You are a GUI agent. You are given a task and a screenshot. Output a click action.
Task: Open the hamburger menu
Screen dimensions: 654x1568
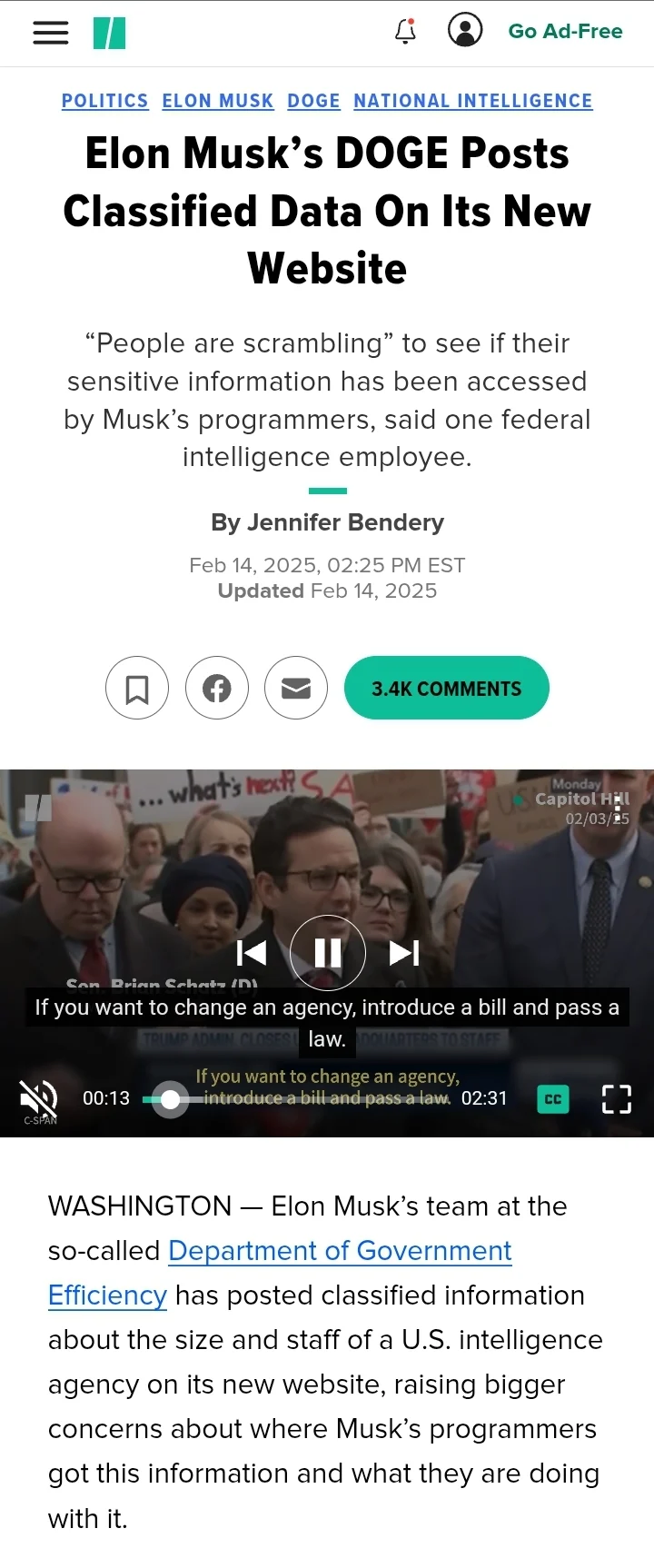coord(51,33)
